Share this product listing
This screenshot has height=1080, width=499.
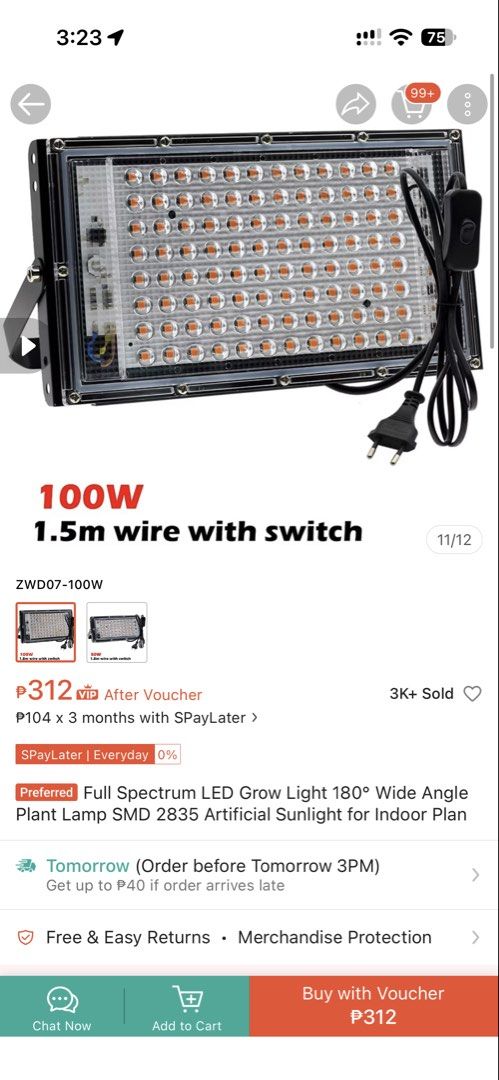pyautogui.click(x=356, y=105)
